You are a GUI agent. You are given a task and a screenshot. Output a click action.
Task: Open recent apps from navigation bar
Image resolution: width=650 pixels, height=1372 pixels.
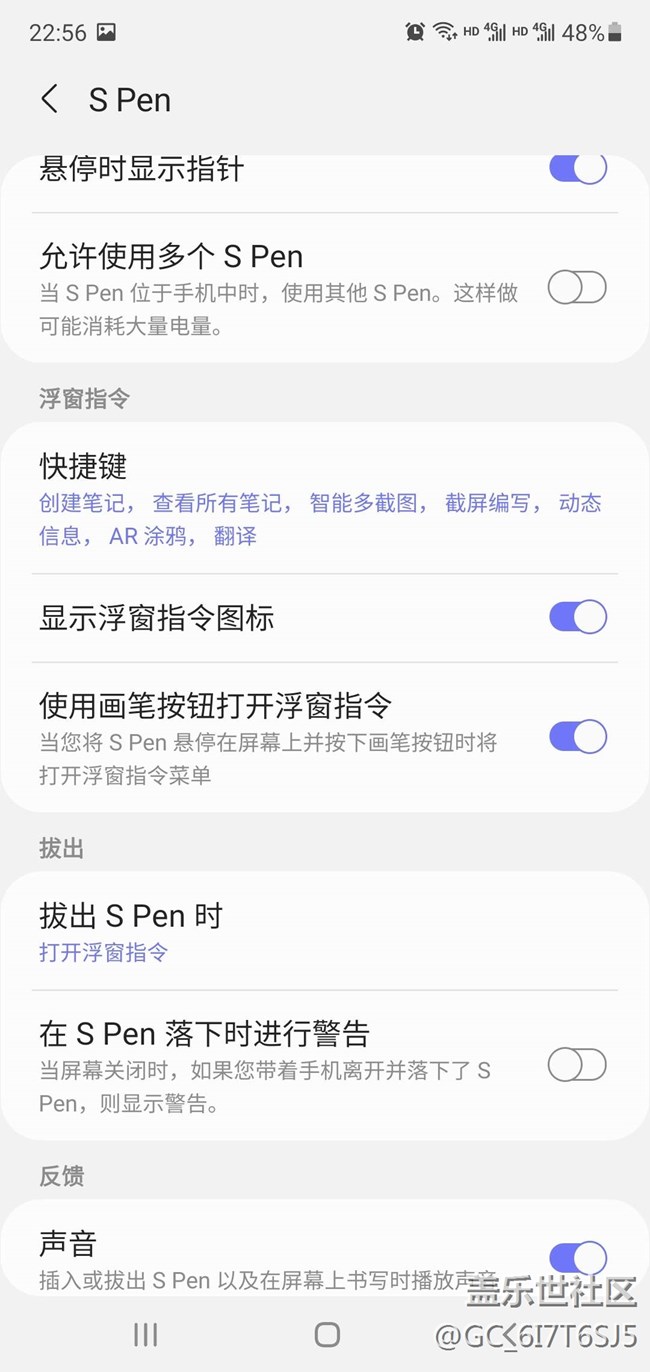pyautogui.click(x=146, y=1334)
